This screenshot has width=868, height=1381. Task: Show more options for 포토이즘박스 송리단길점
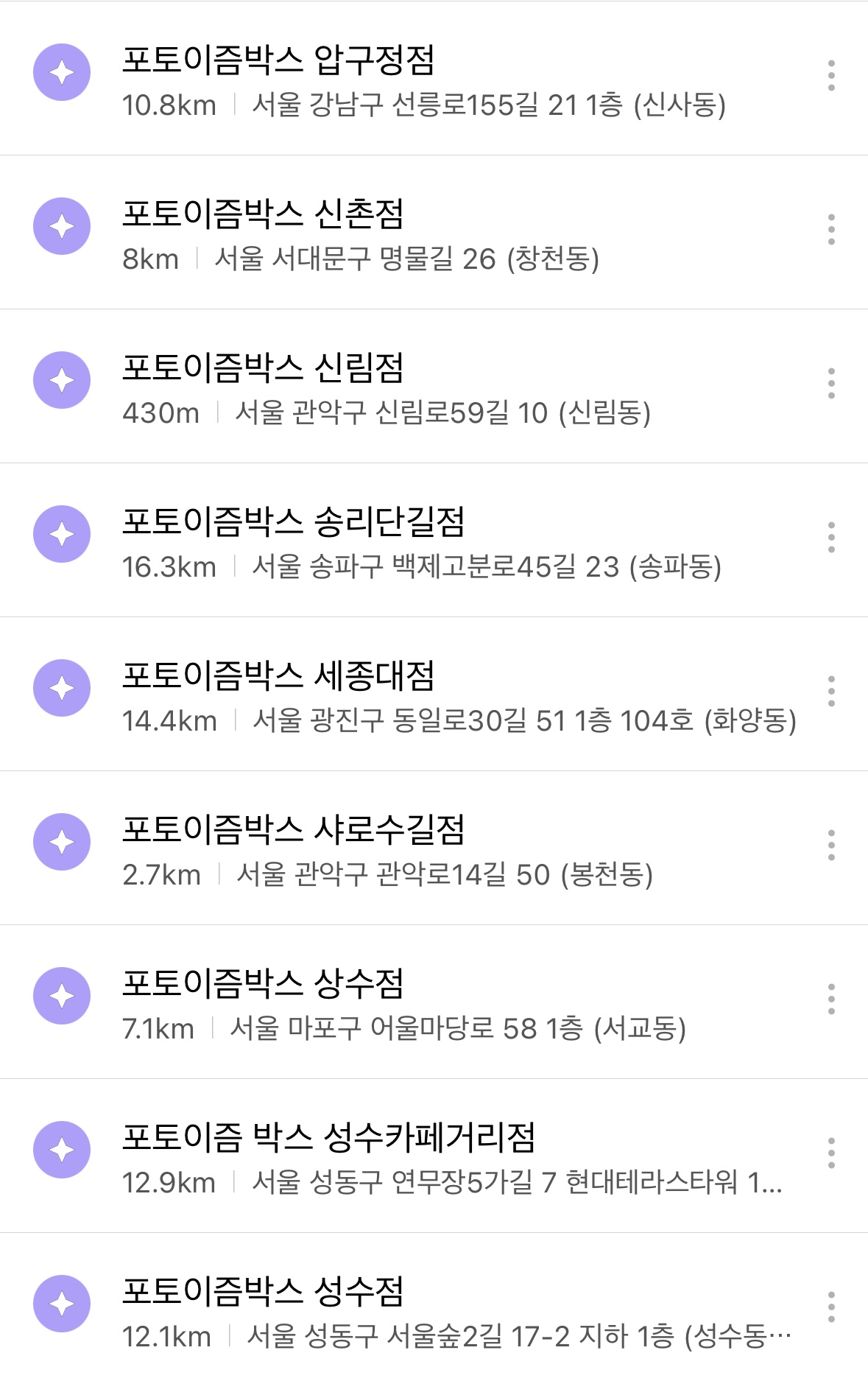pyautogui.click(x=831, y=538)
